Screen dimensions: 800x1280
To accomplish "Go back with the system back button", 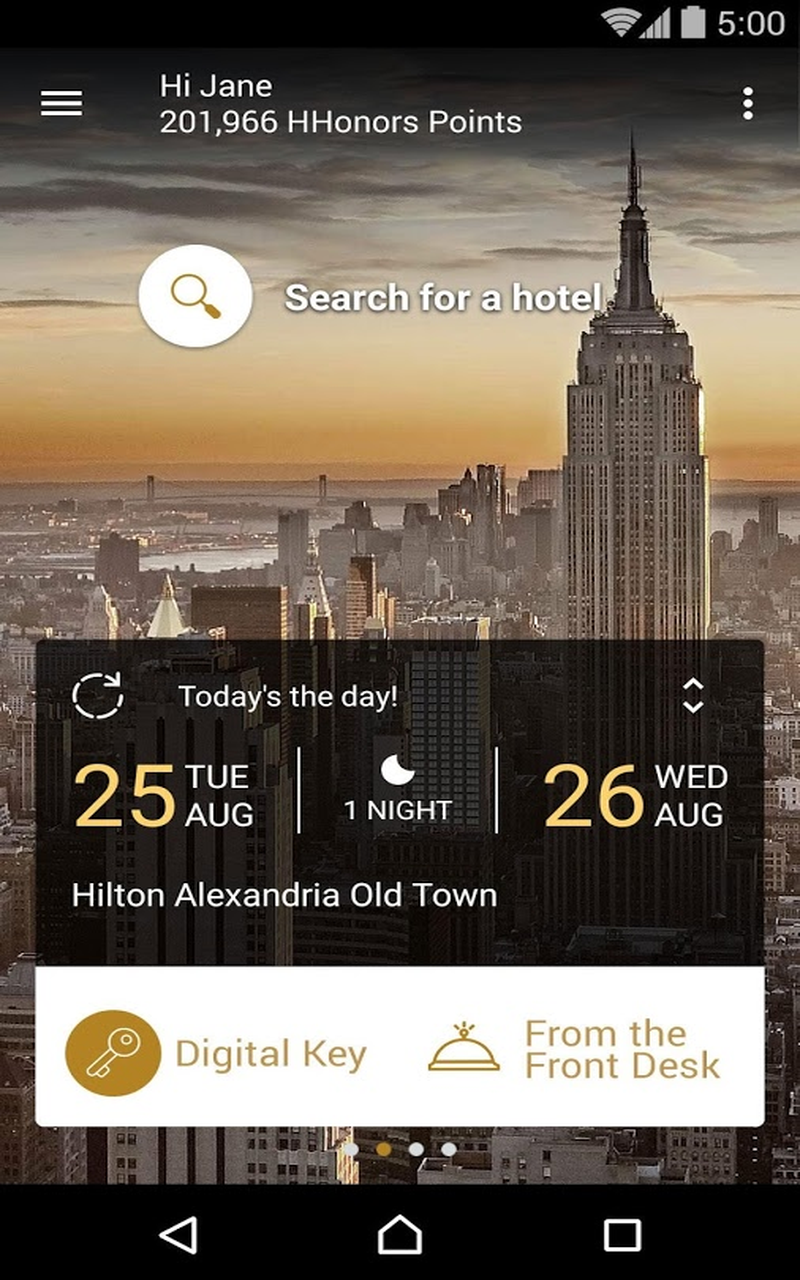I will pyautogui.click(x=178, y=1236).
